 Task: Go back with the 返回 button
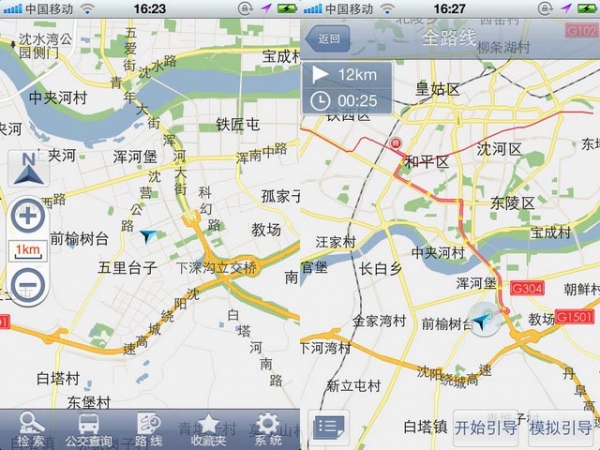coord(327,40)
